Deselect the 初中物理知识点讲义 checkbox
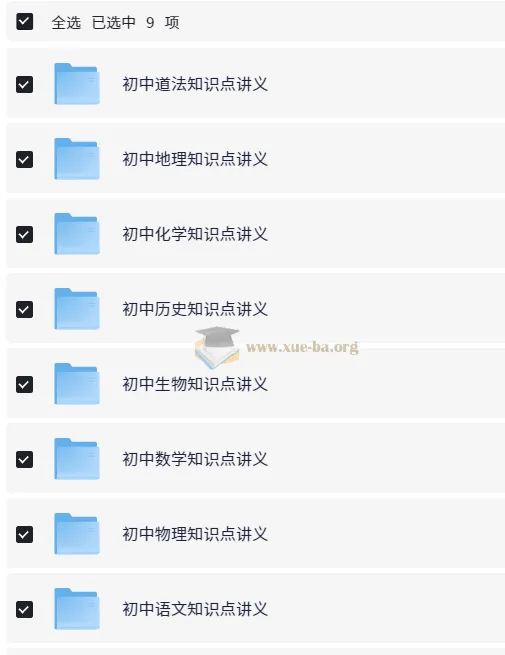 24,534
